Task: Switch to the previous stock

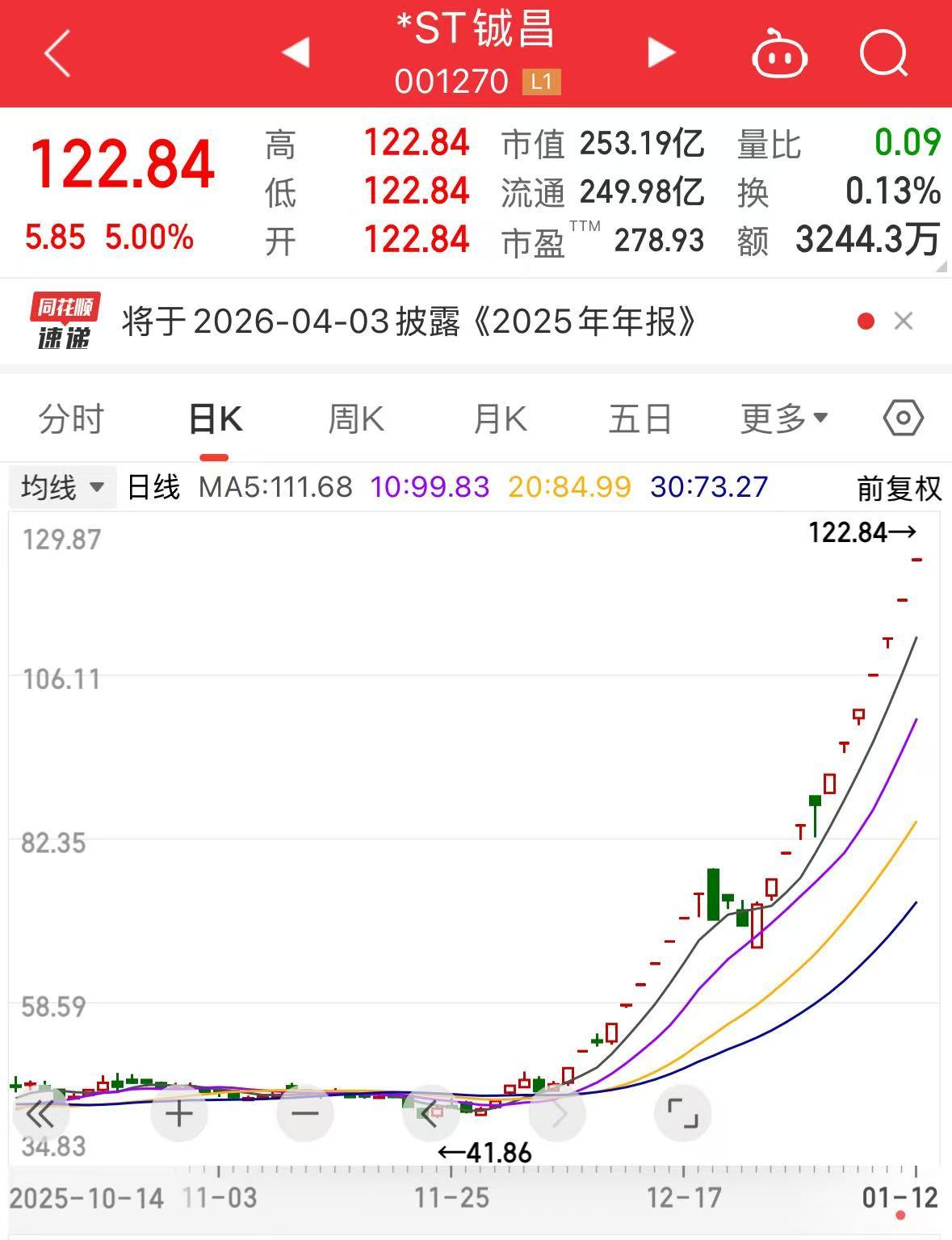Action: coord(296,53)
